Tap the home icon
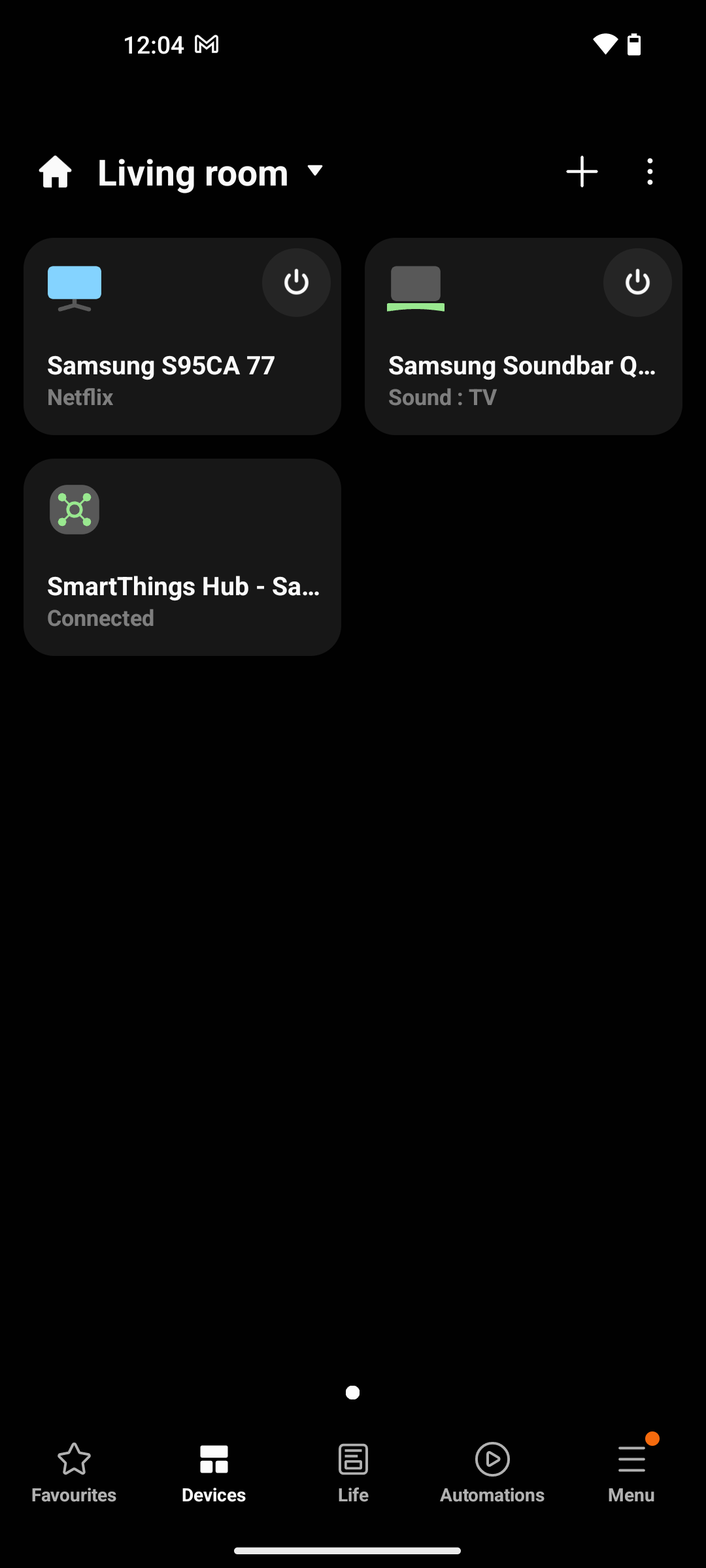This screenshot has width=706, height=1568. (x=55, y=172)
